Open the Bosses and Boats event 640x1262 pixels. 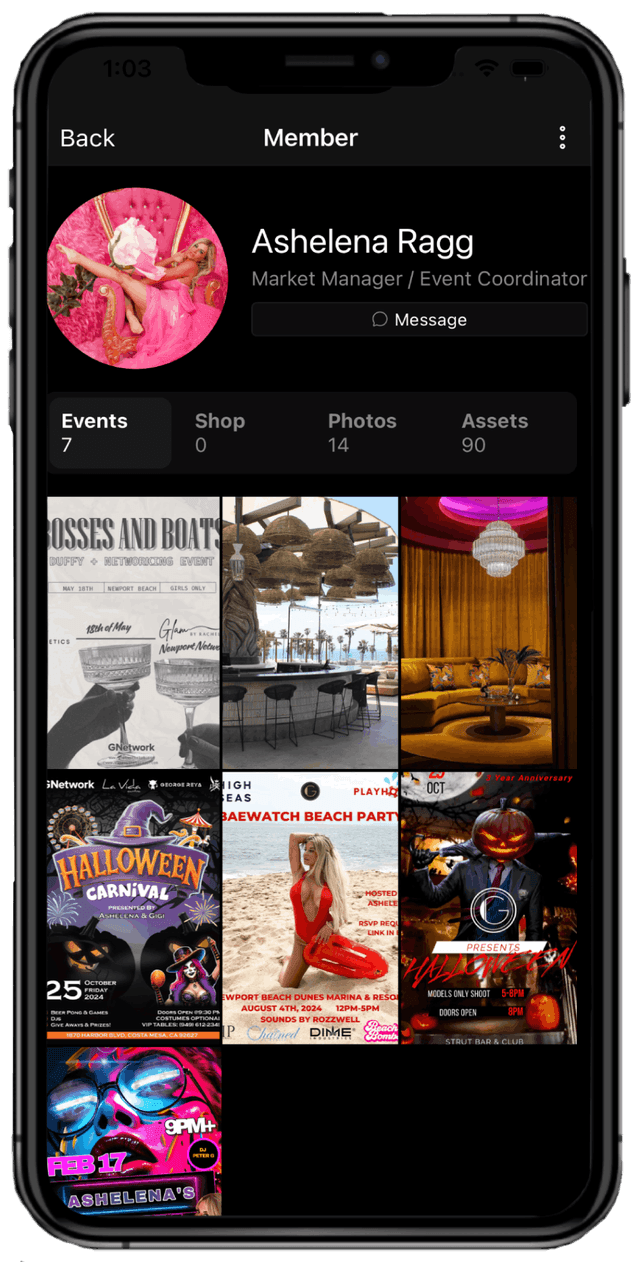click(x=133, y=632)
